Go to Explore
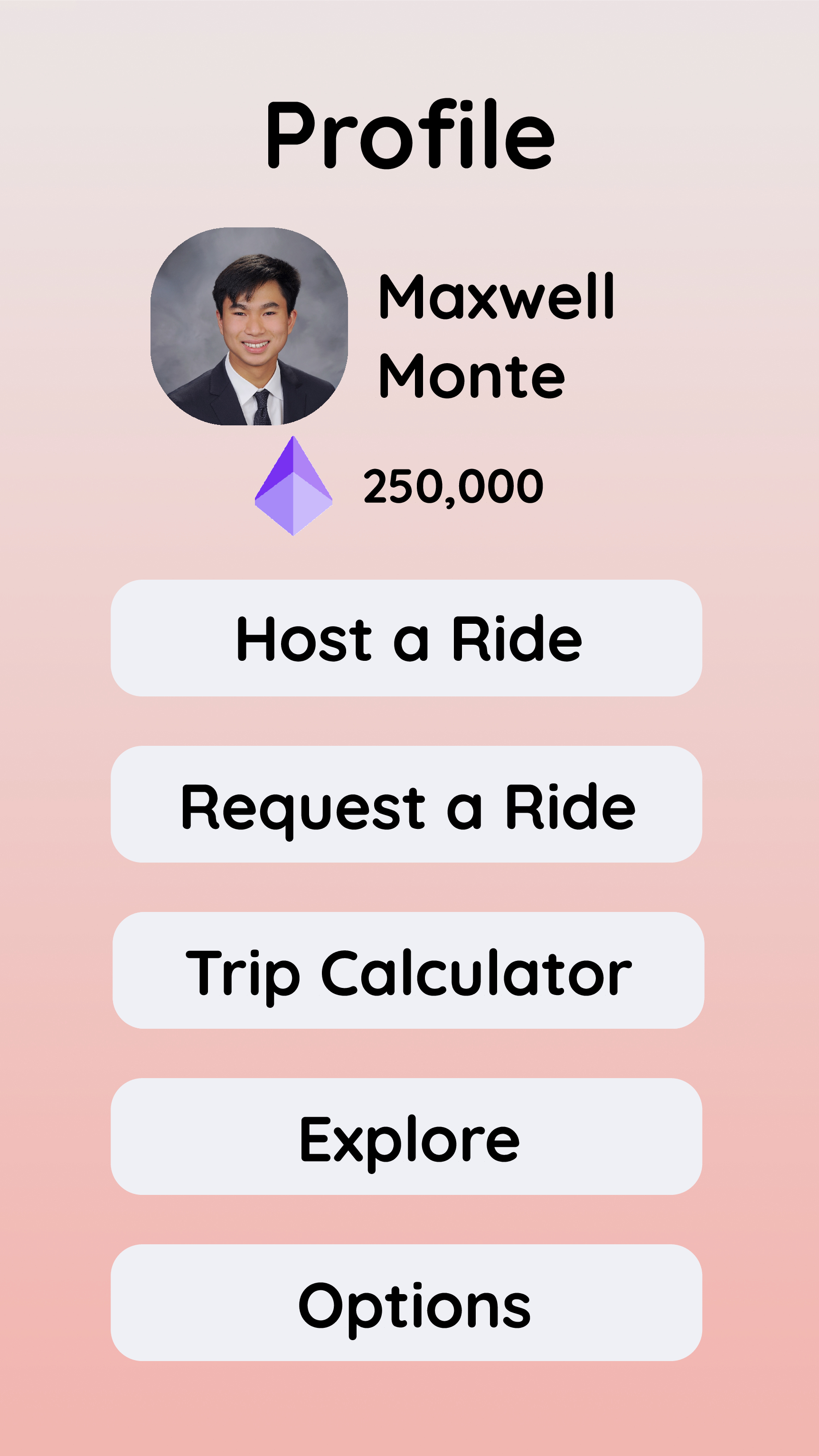The height and width of the screenshot is (1456, 819). 406,1137
